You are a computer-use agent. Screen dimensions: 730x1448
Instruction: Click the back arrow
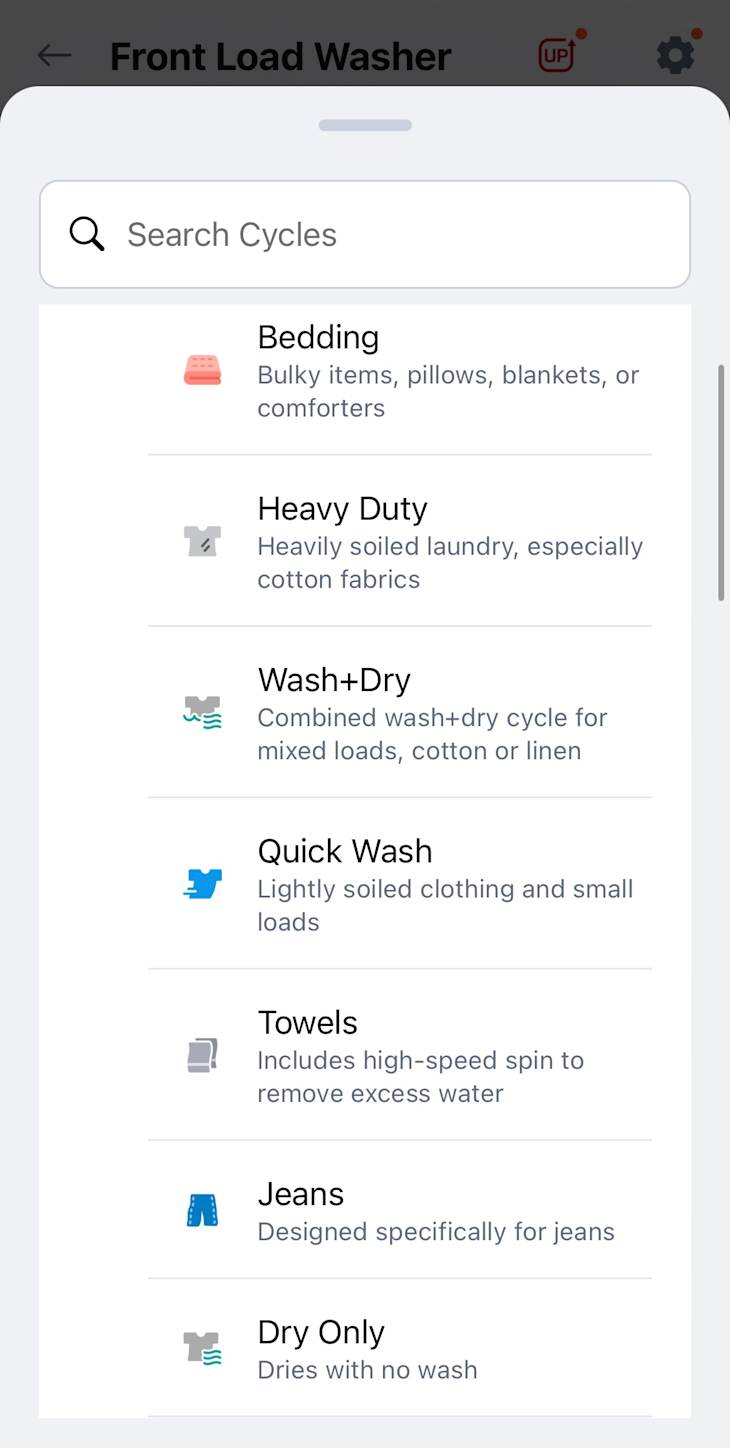pyautogui.click(x=55, y=55)
